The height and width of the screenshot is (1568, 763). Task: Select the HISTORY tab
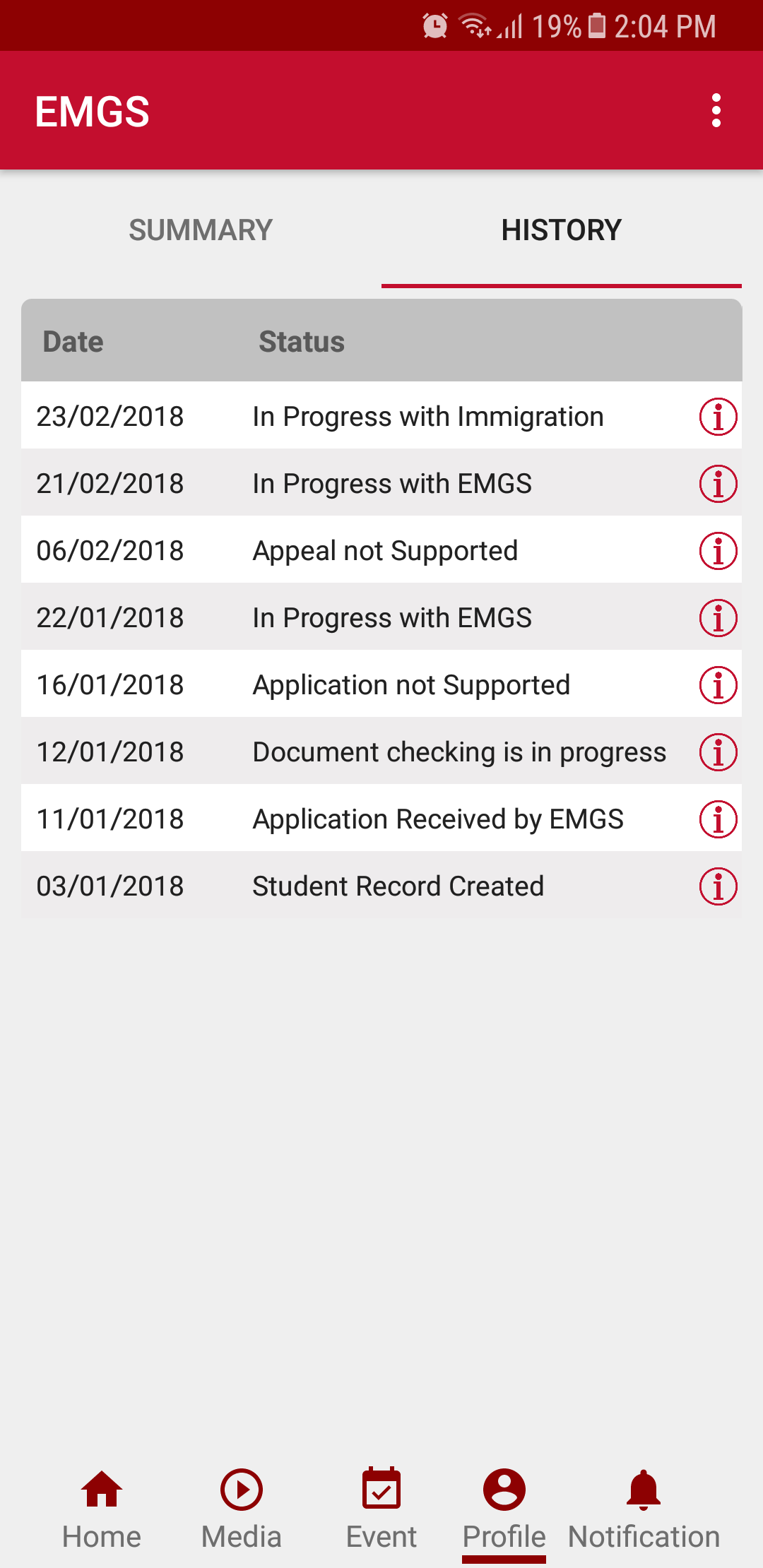(561, 230)
